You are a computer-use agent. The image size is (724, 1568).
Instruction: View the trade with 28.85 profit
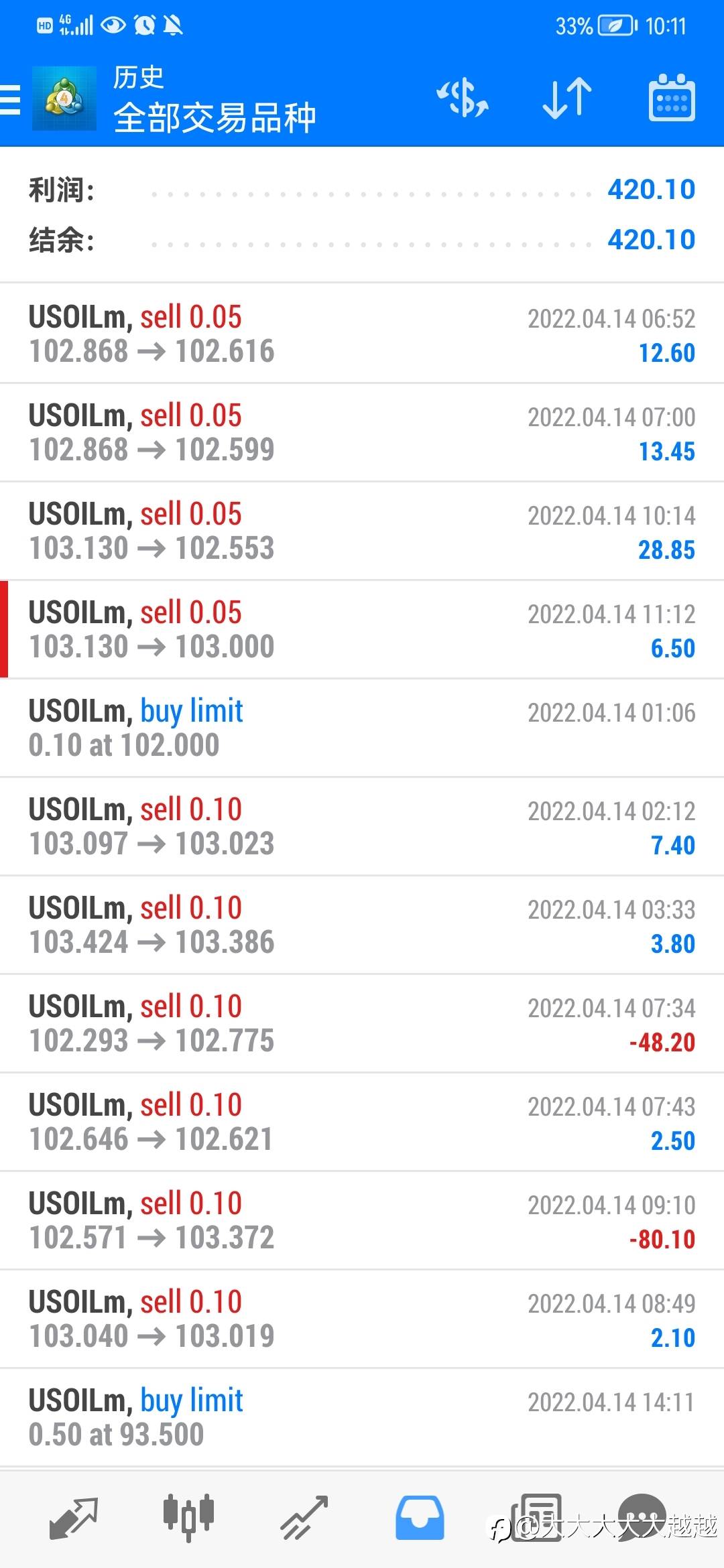click(x=362, y=531)
